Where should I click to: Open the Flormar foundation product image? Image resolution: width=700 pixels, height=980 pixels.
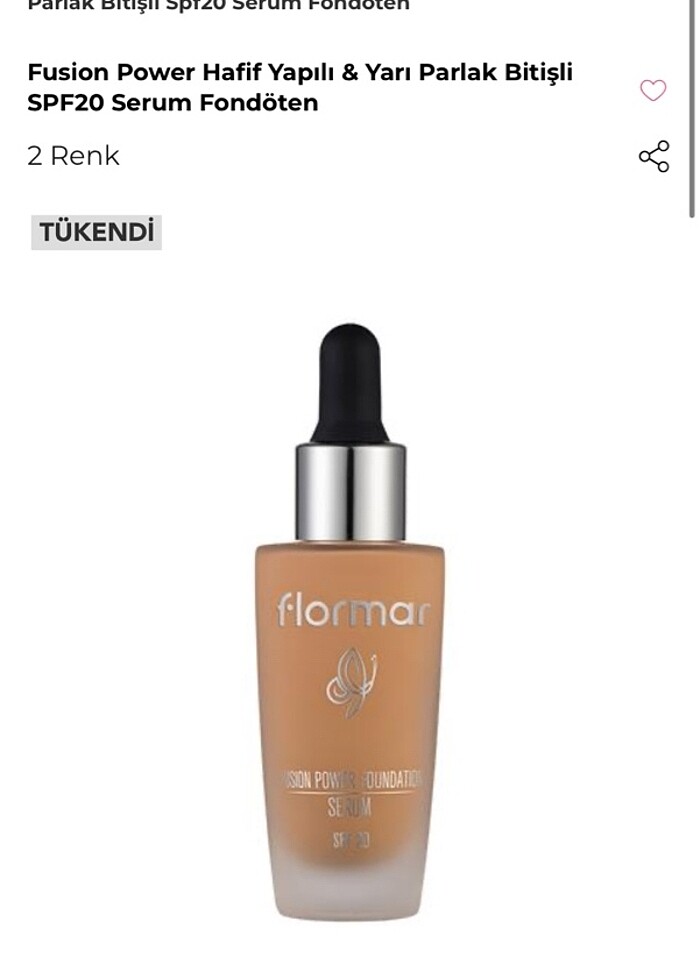[x=350, y=620]
